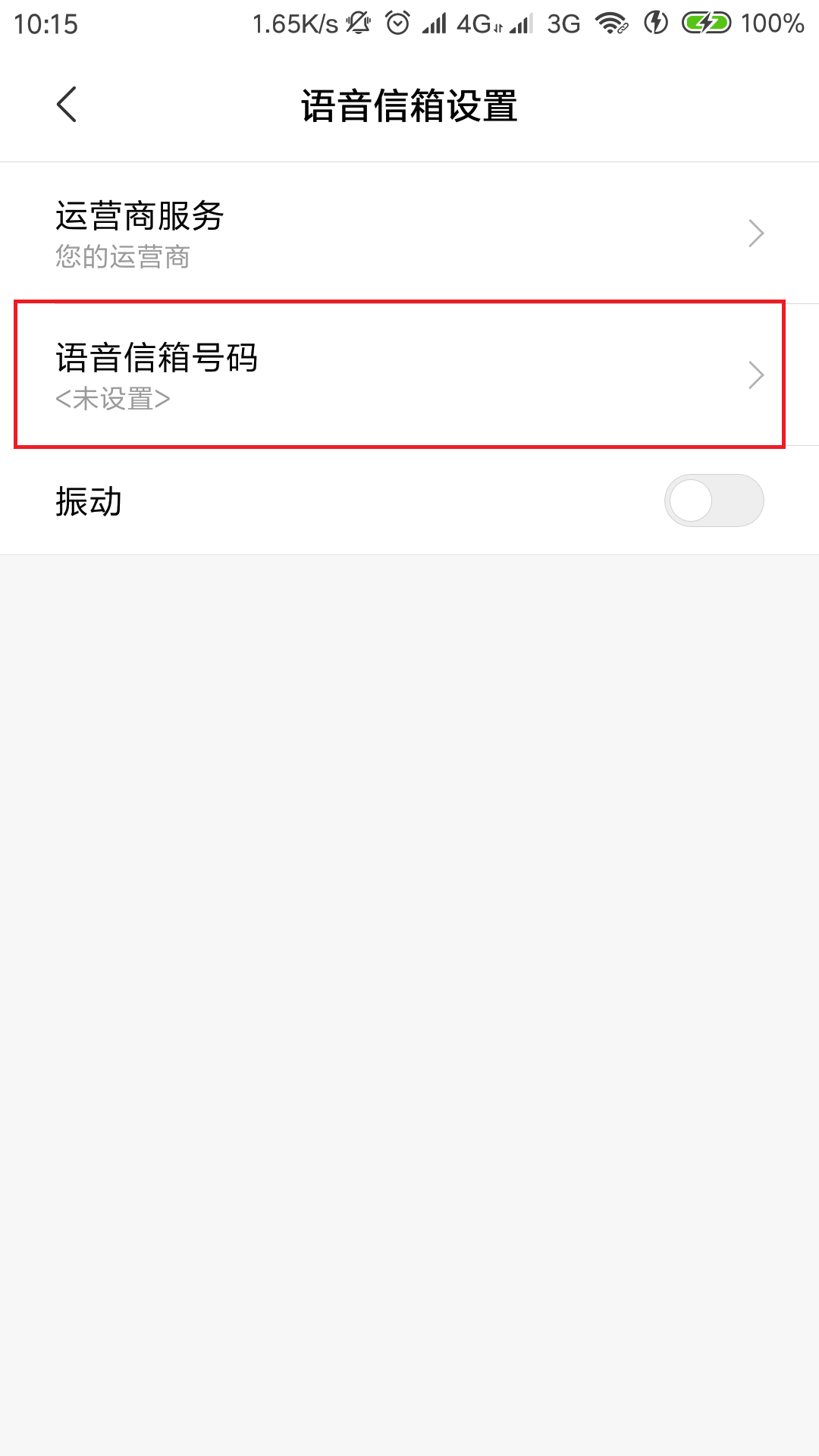Tap the back arrow icon
The height and width of the screenshot is (1456, 819).
pos(67,106)
